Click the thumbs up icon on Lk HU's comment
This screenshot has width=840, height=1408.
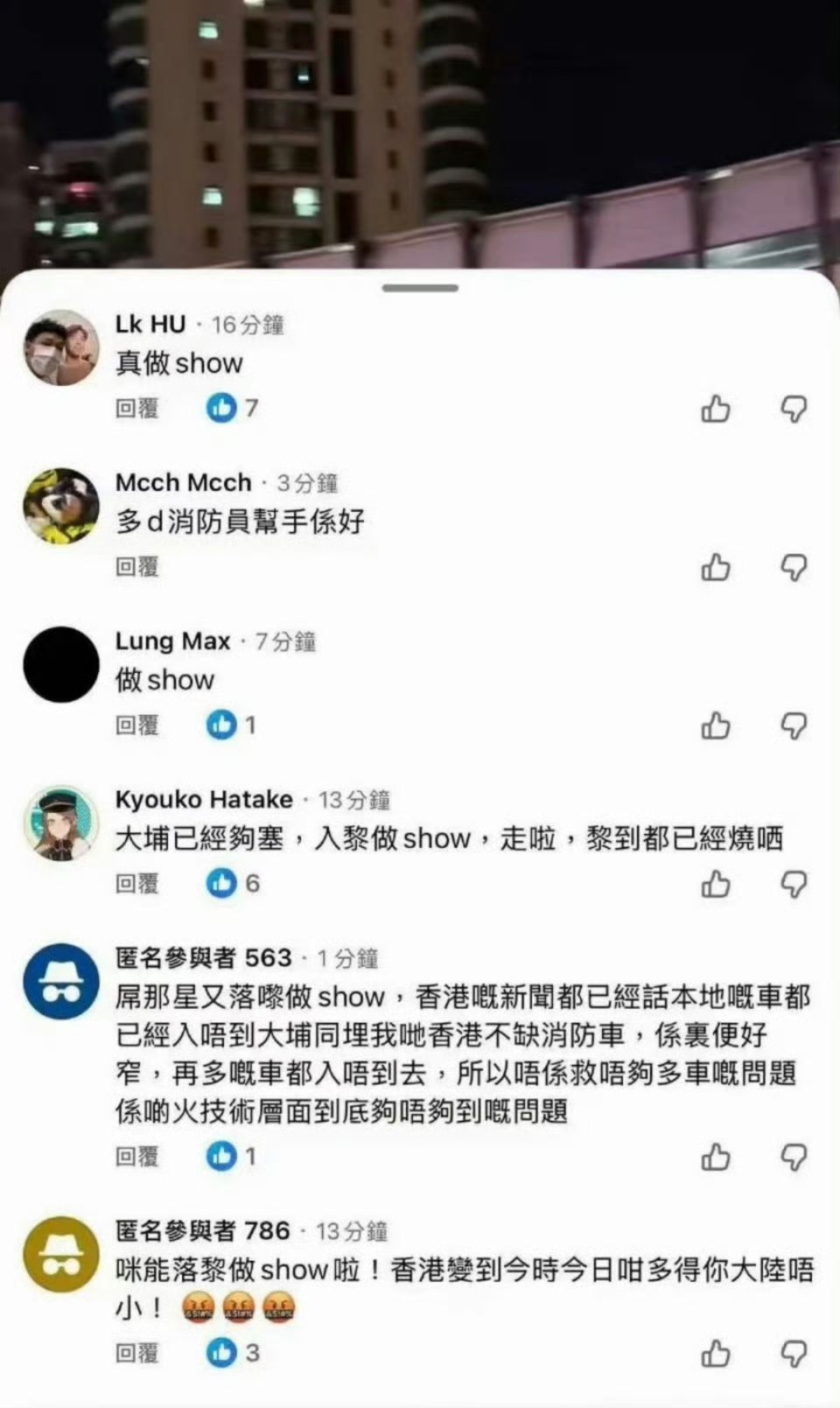click(x=716, y=409)
